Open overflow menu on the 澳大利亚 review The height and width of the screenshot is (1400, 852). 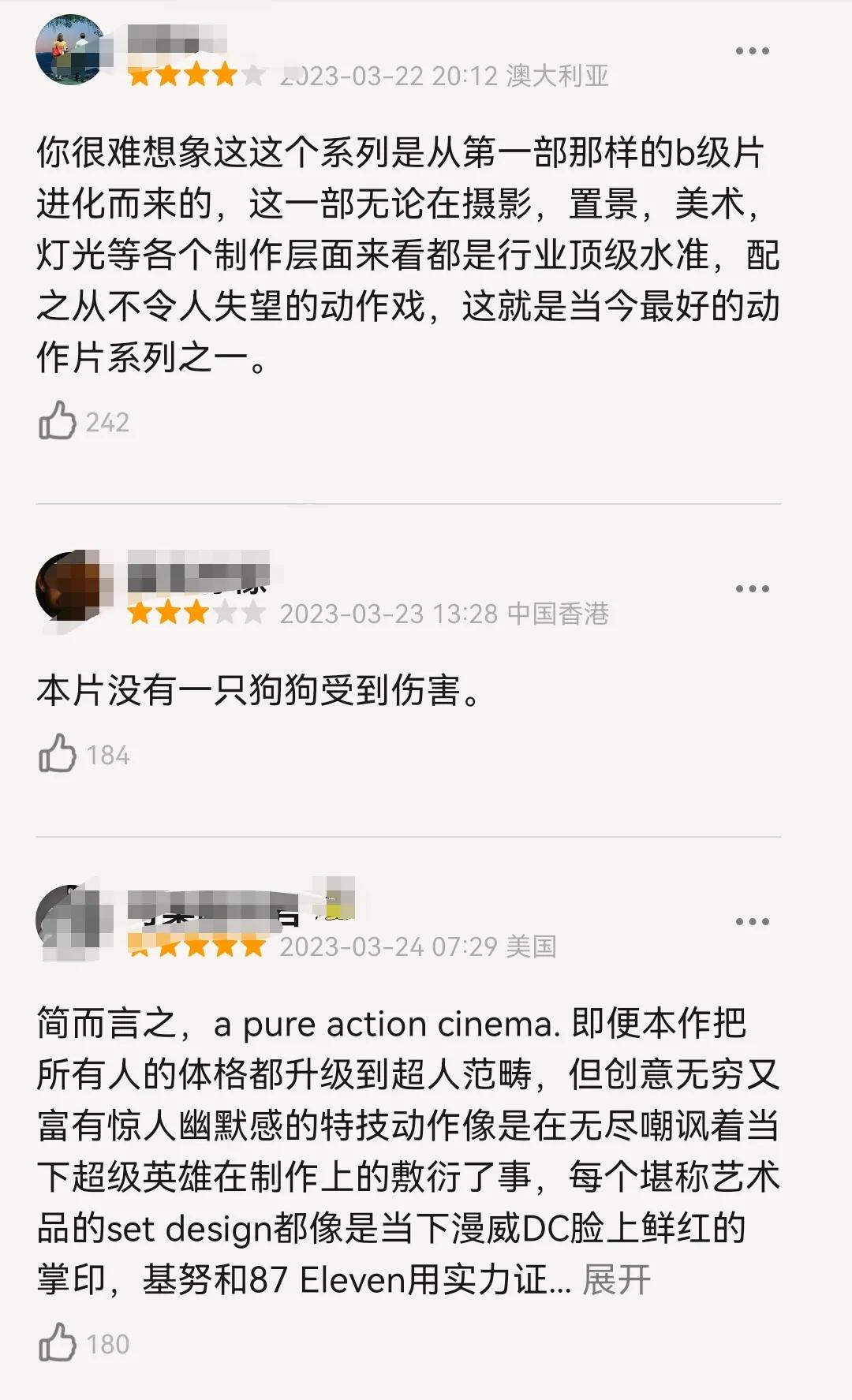(x=752, y=51)
